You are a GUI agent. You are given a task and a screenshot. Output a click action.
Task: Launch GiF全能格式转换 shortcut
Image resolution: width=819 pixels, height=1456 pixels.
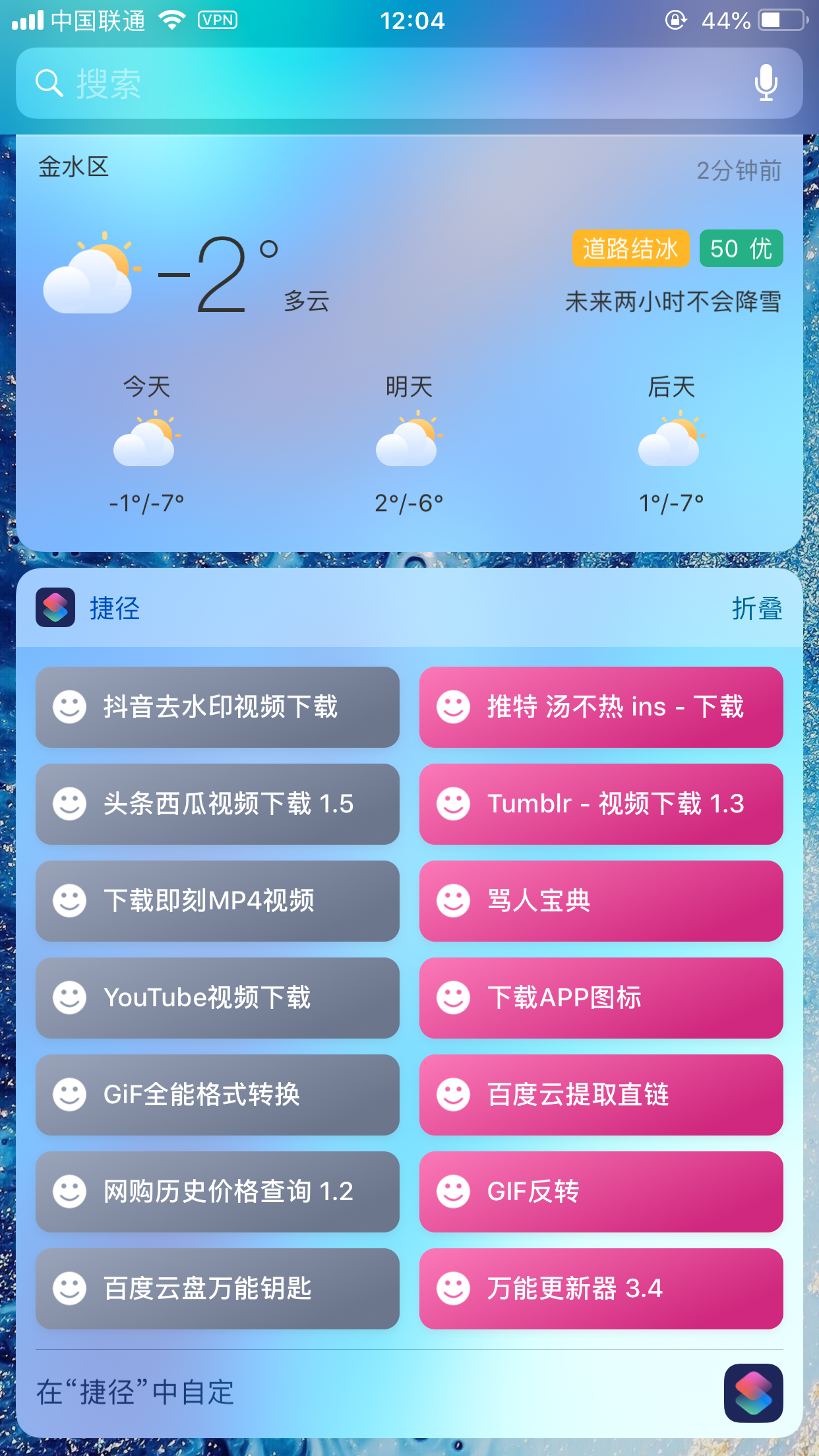(218, 1095)
